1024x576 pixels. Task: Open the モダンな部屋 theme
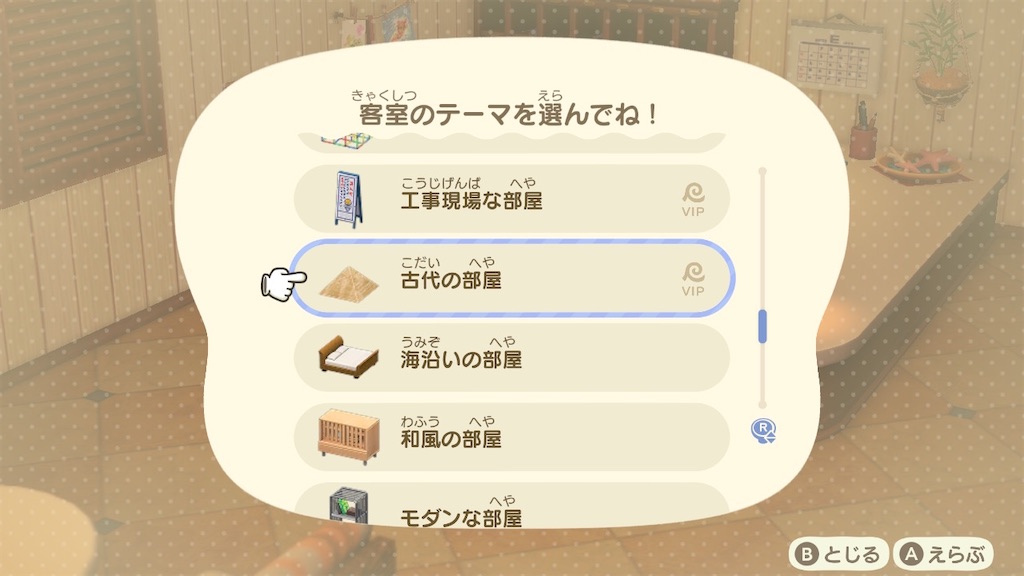(x=511, y=508)
